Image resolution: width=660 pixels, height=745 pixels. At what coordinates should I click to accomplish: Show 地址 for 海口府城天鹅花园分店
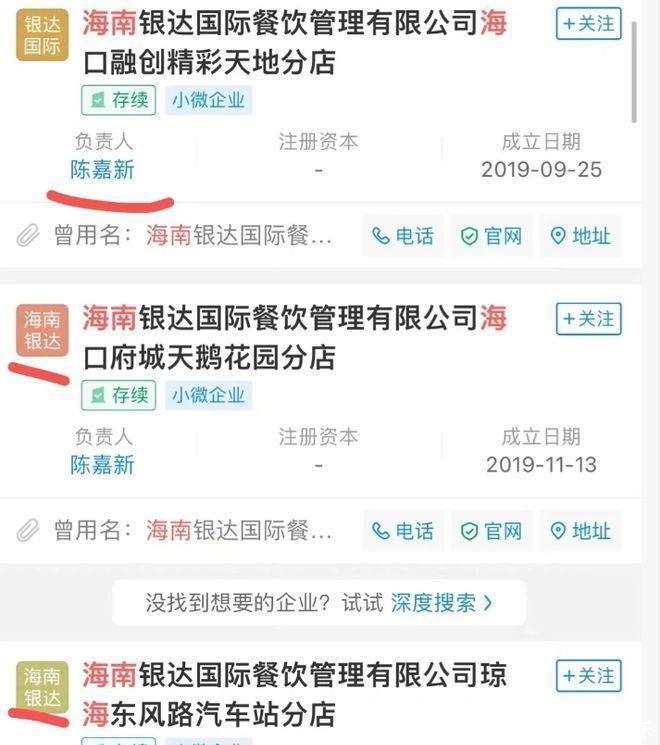pos(580,531)
